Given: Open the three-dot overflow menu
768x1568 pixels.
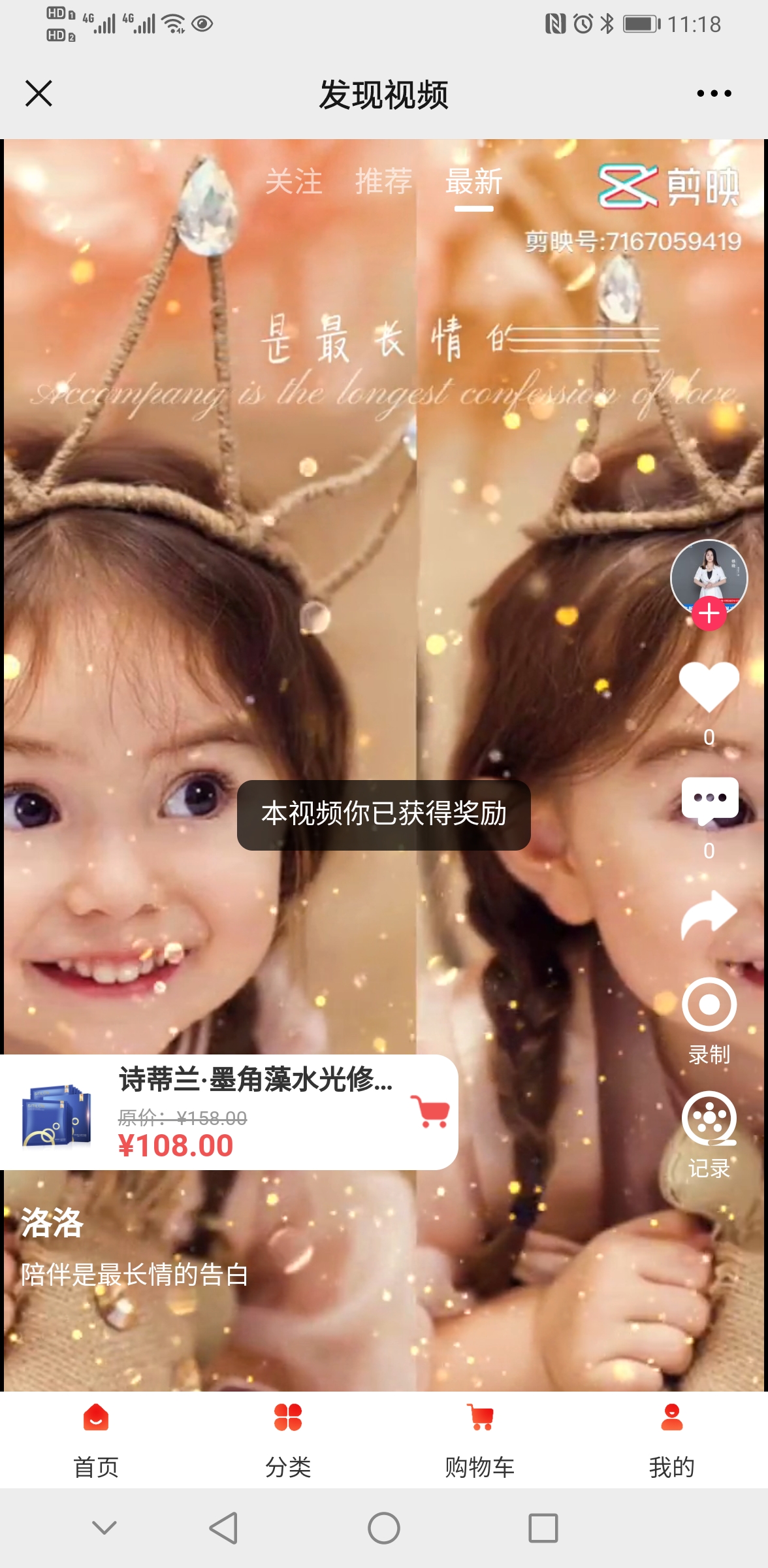Looking at the screenshot, I should click(x=713, y=93).
